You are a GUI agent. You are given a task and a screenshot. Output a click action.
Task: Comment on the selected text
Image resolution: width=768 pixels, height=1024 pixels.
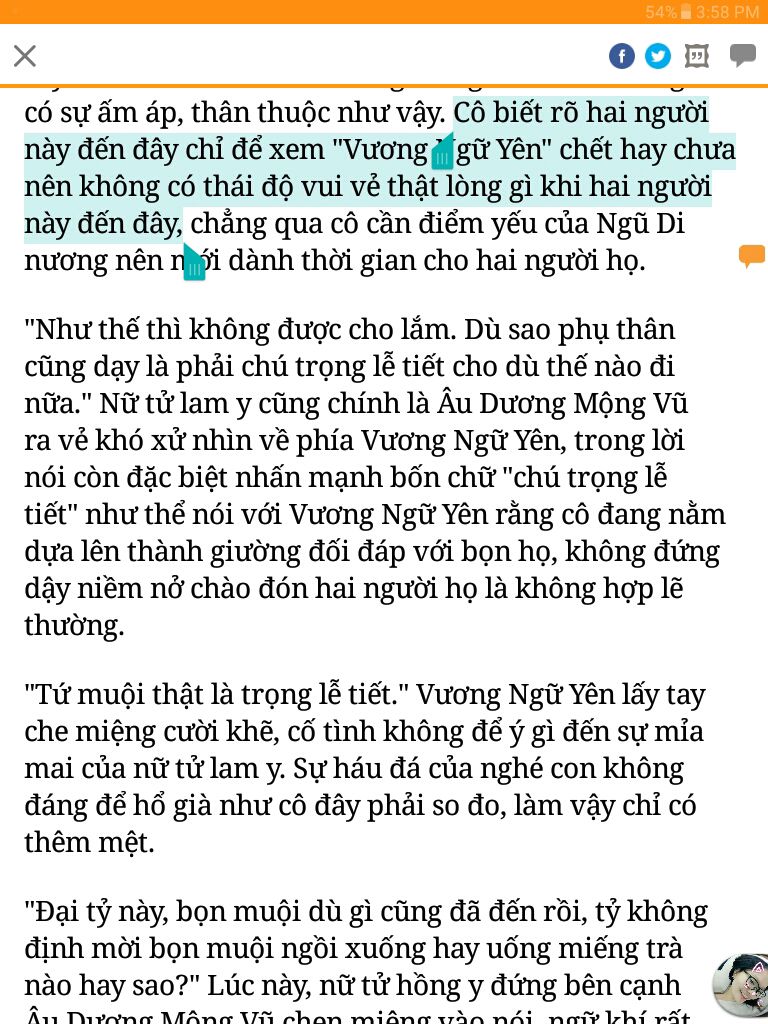(x=742, y=55)
